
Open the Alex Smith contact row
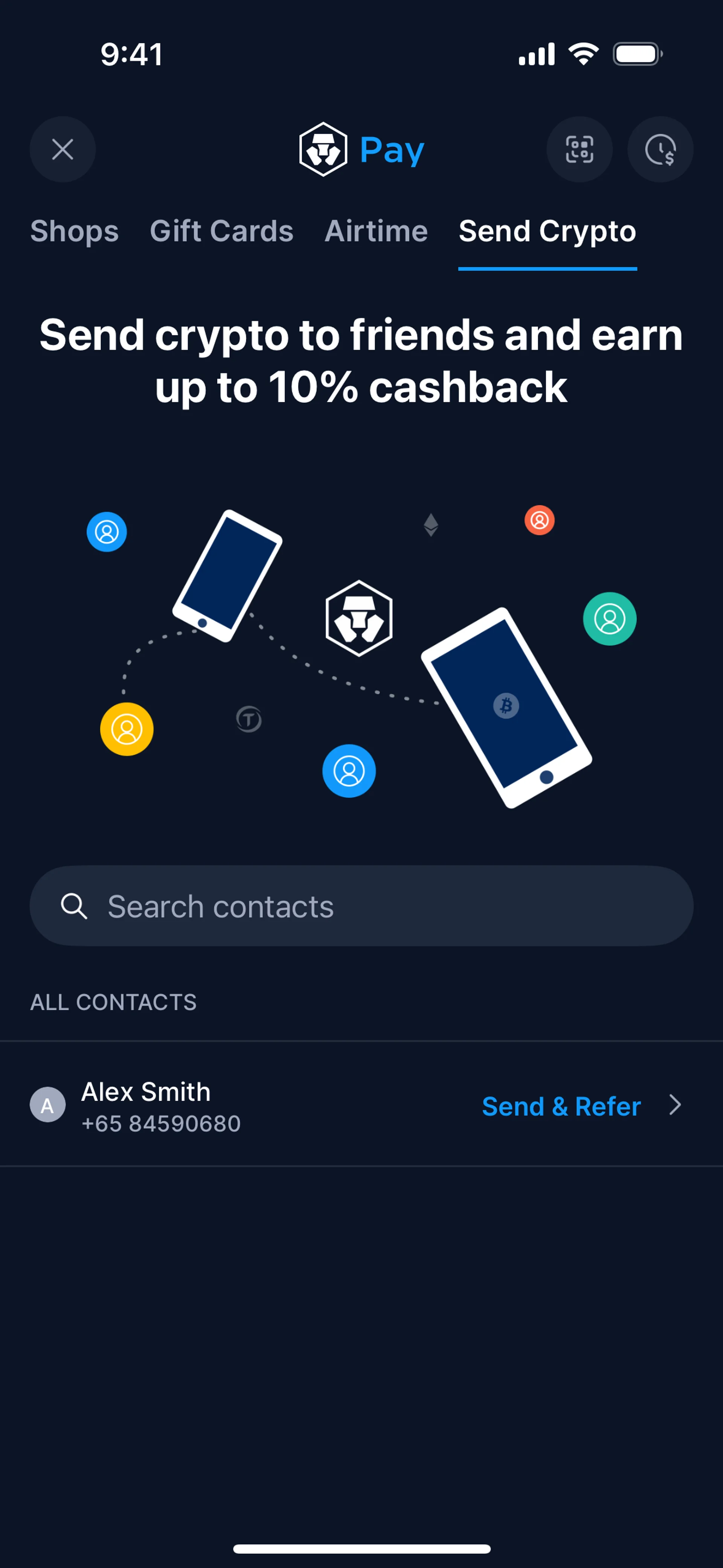pyautogui.click(x=183, y=1105)
